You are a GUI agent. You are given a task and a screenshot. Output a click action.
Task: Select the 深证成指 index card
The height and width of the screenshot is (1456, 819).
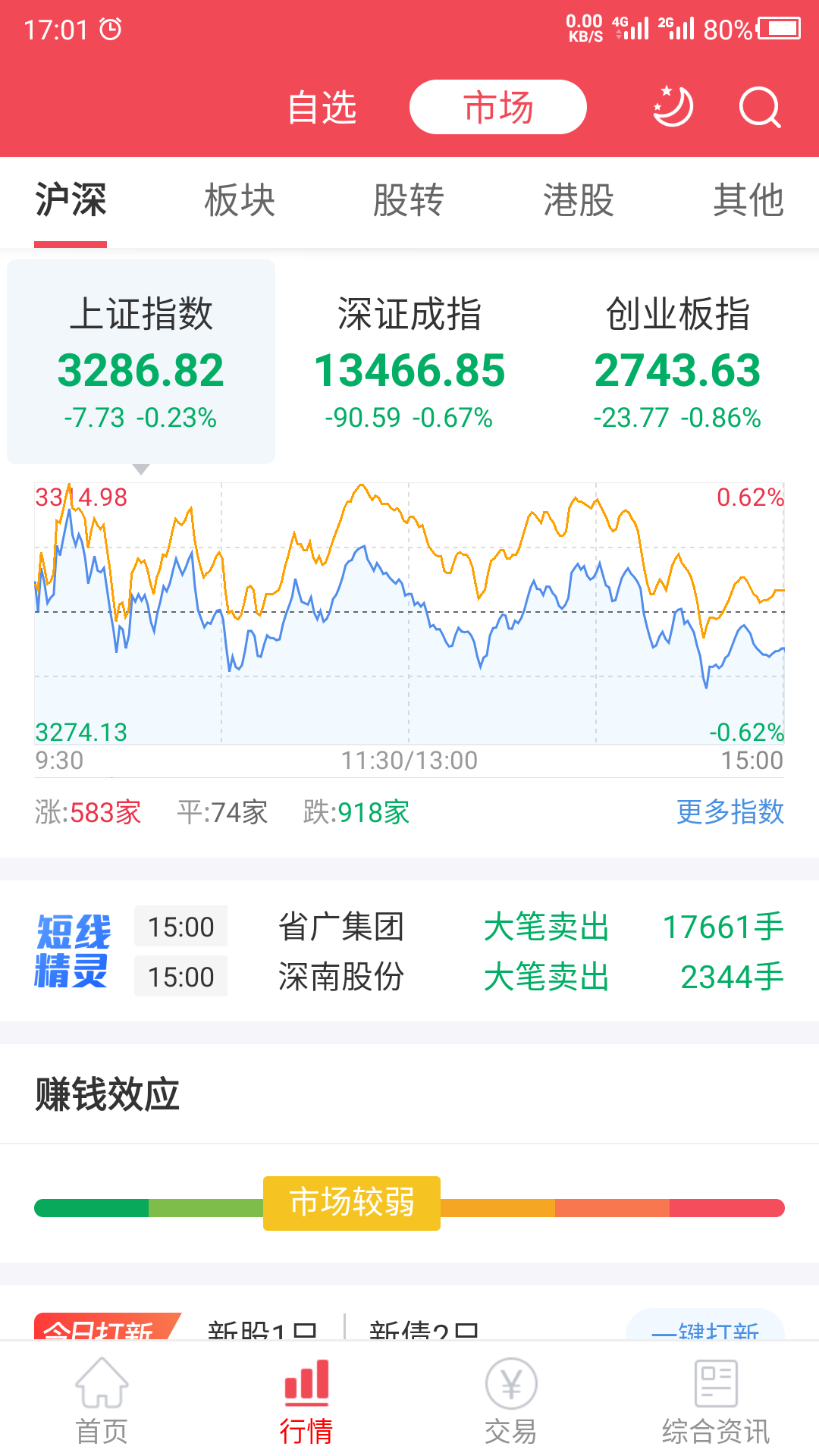pos(409,362)
